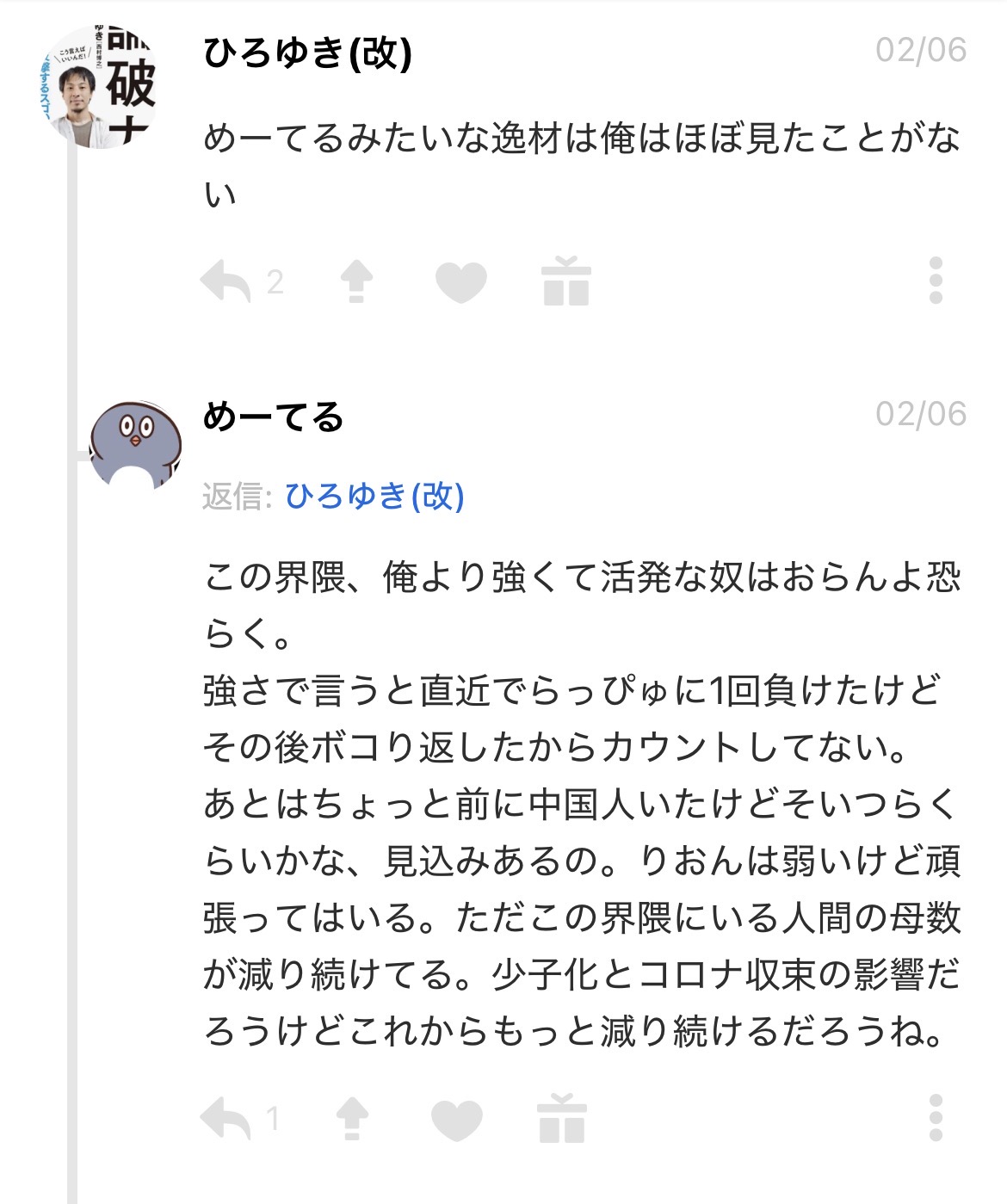This screenshot has width=1007, height=1204.
Task: Reply to ひろゆき(改)'s comment
Action: [225, 281]
